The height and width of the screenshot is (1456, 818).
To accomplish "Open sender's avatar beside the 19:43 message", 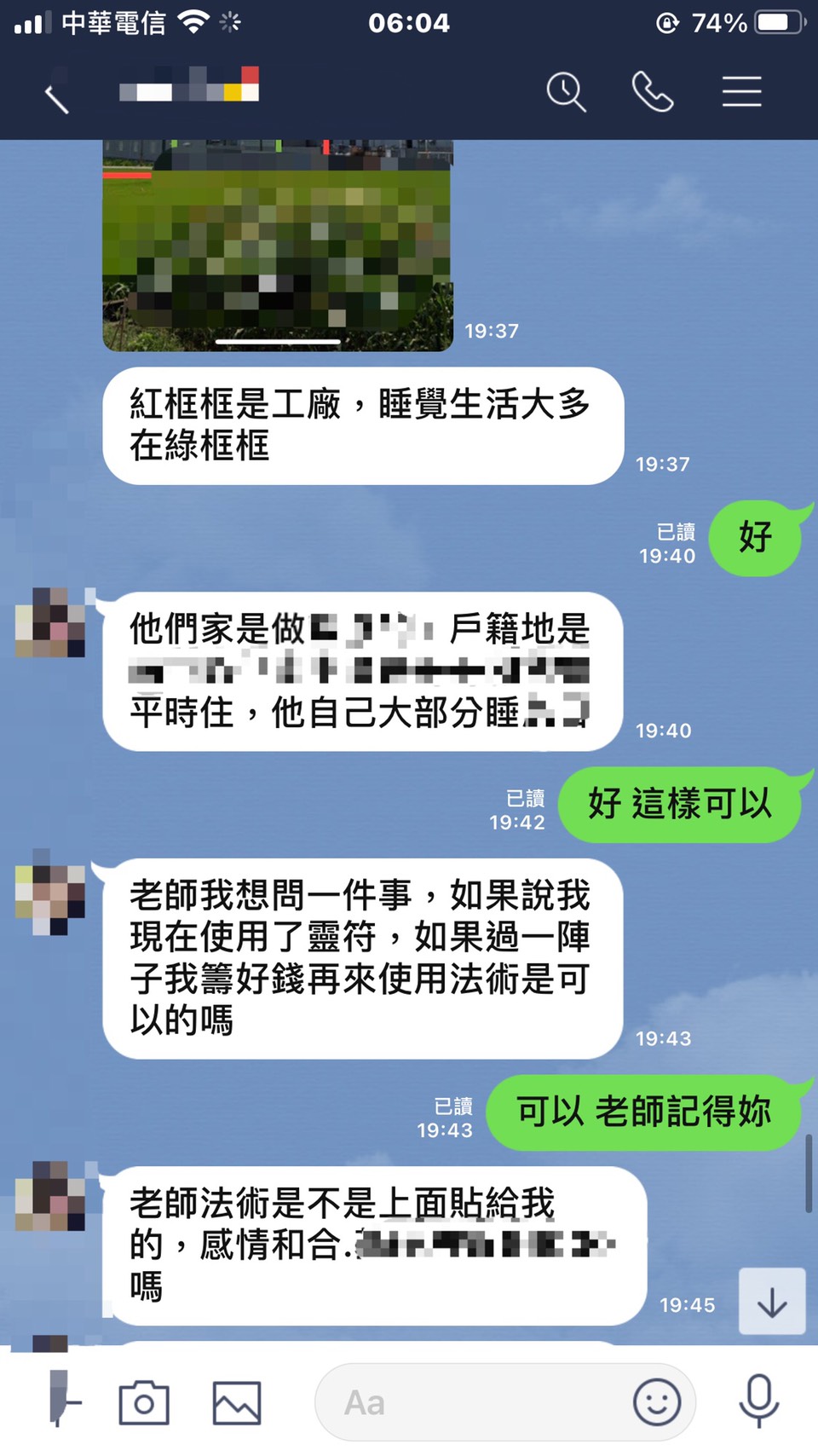I will [51, 891].
